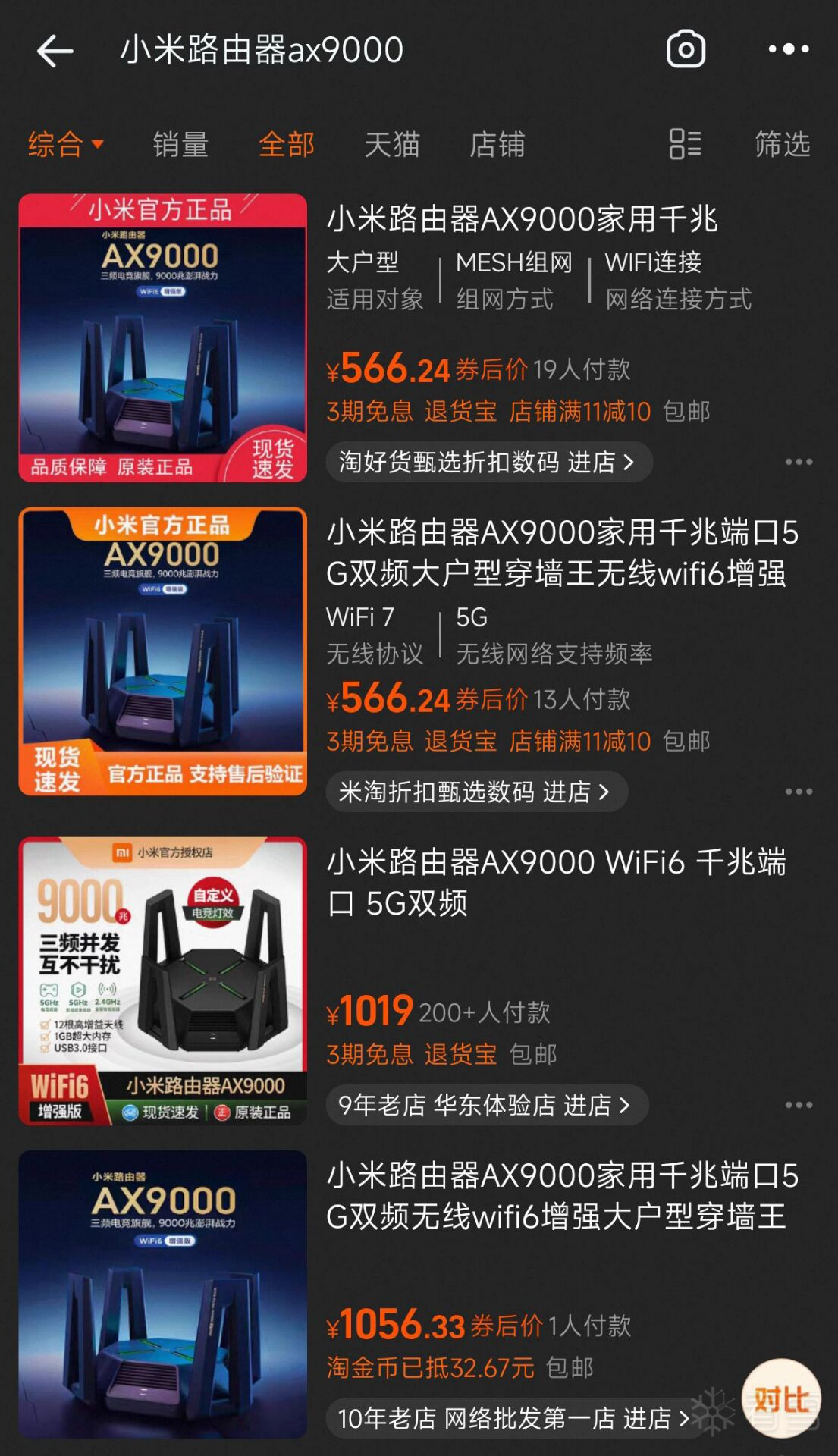Open more options for the 米淘折扣甄选数码 listing

click(x=799, y=792)
